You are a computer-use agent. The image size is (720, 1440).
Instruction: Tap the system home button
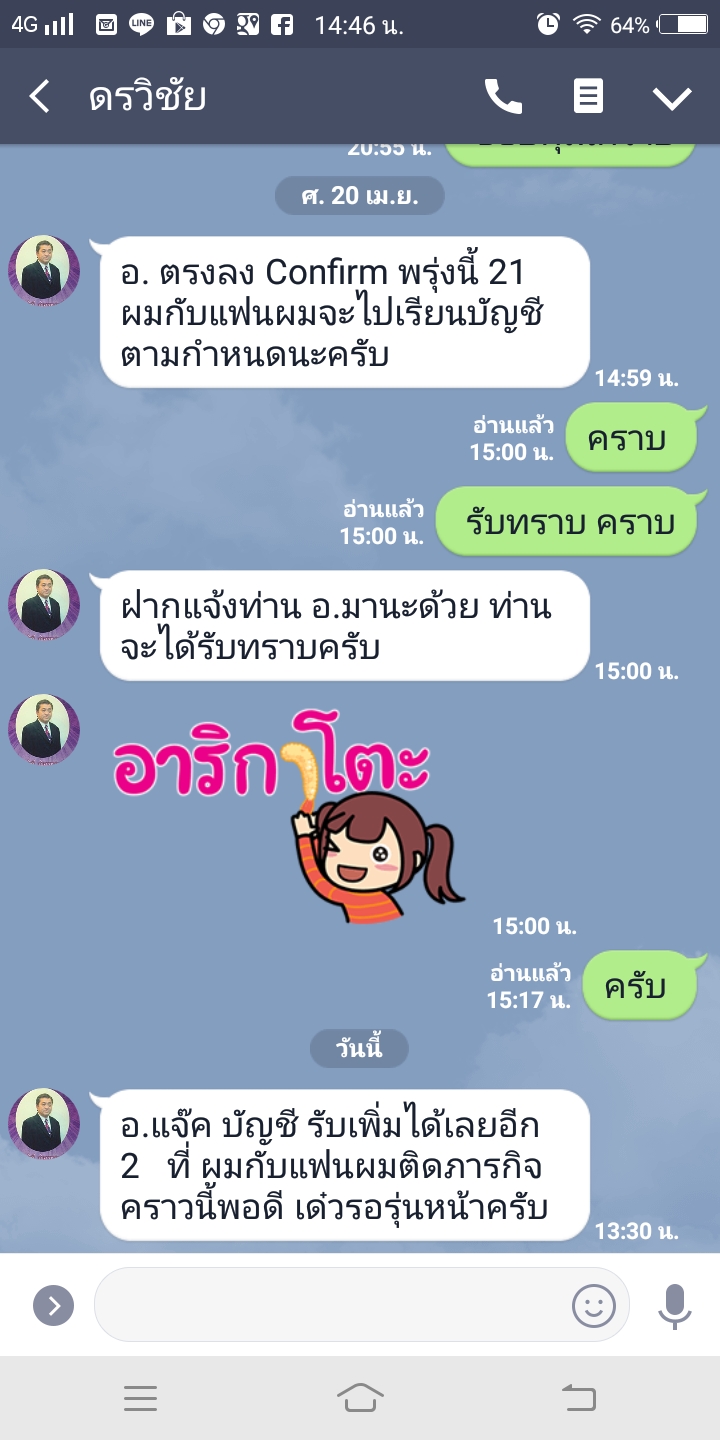point(360,1397)
